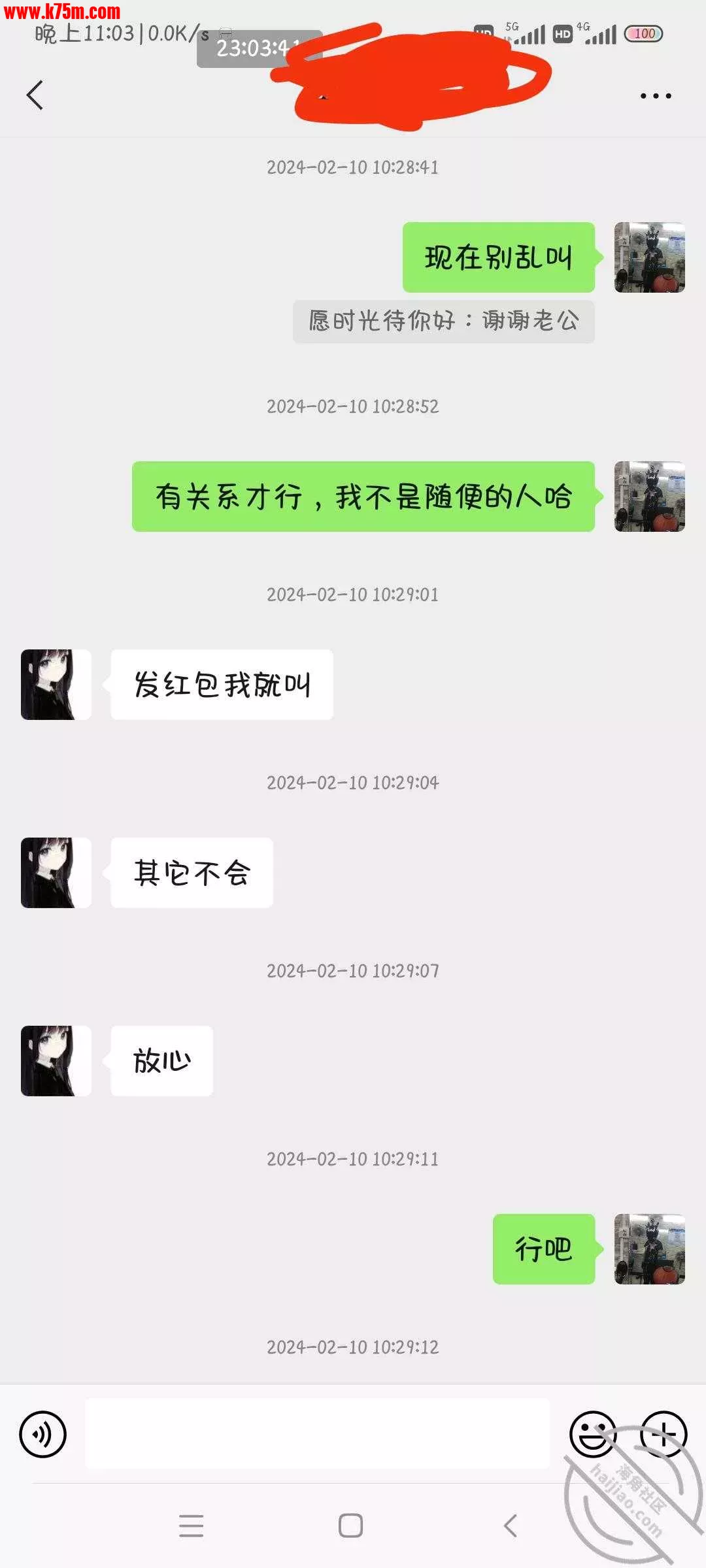The image size is (706, 1568).
Task: Go back from this chat
Action: 35,95
